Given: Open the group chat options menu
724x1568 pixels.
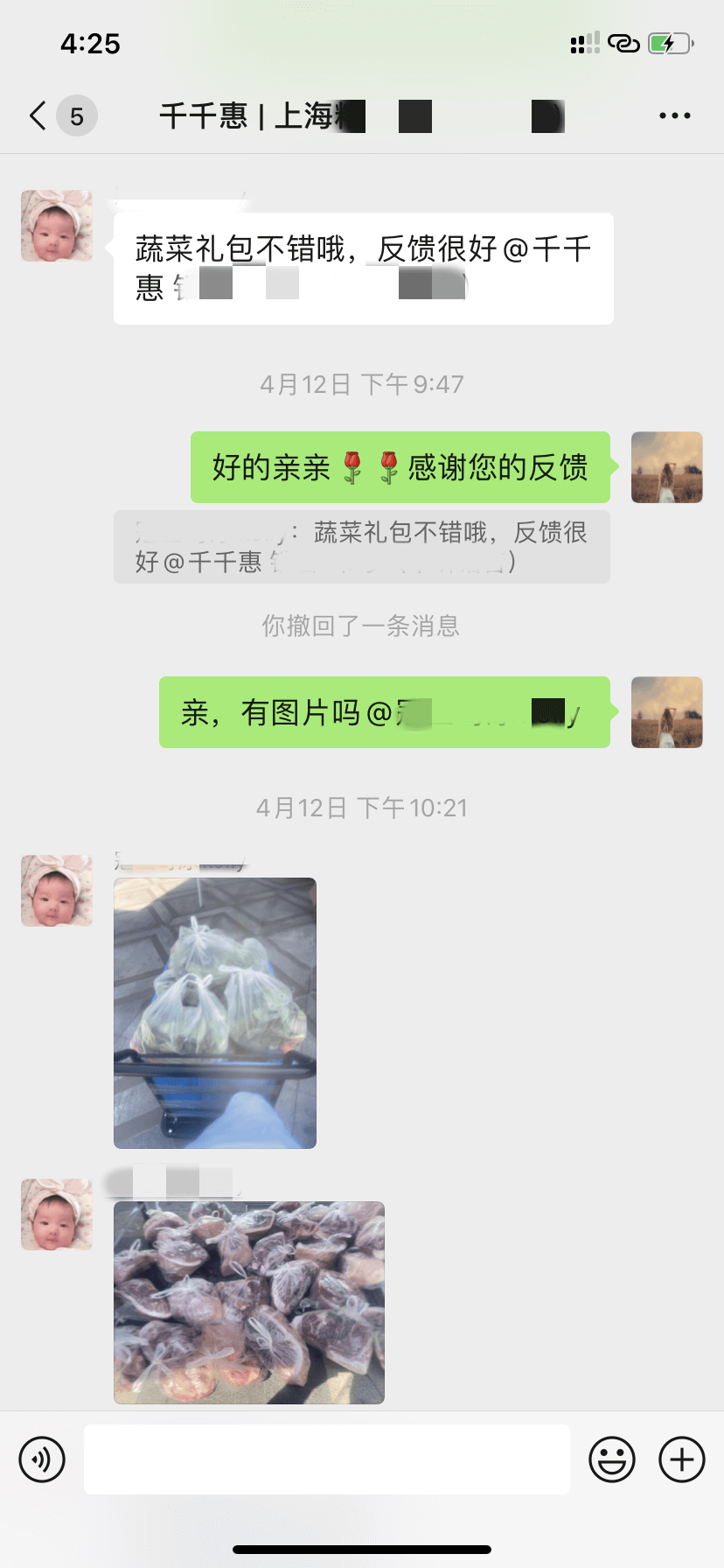Looking at the screenshot, I should [x=674, y=115].
